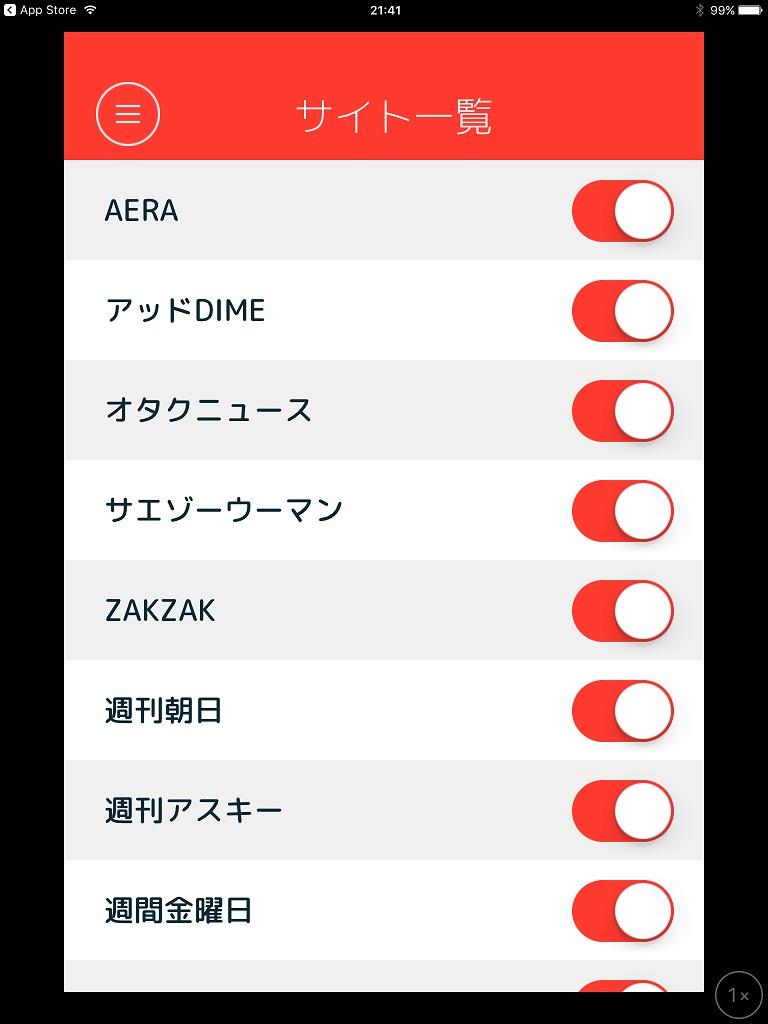Viewport: 768px width, 1024px height.
Task: Switch off サエゾーウーマン
Action: (x=622, y=511)
